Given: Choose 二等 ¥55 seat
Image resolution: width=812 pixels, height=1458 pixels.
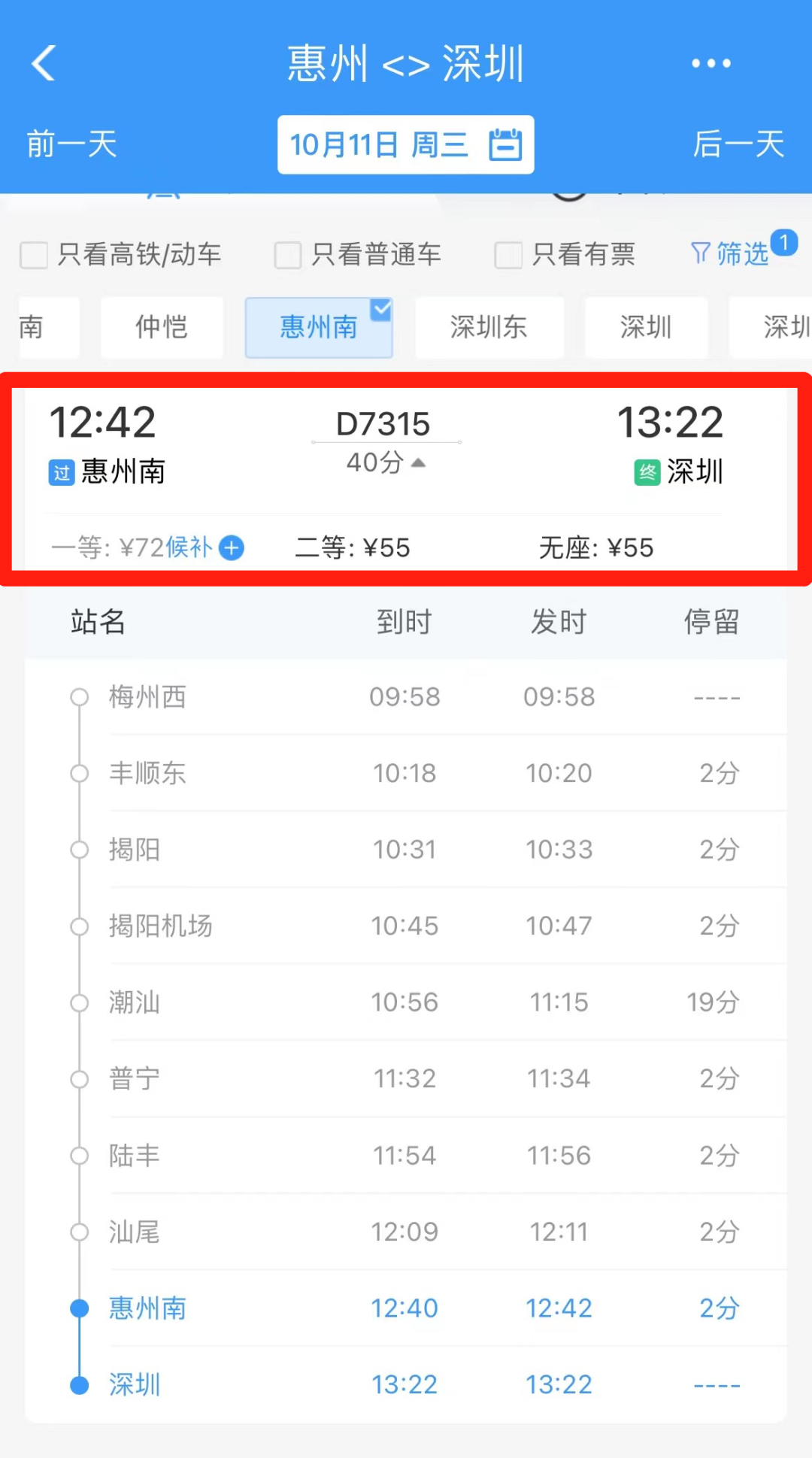Looking at the screenshot, I should pyautogui.click(x=352, y=547).
